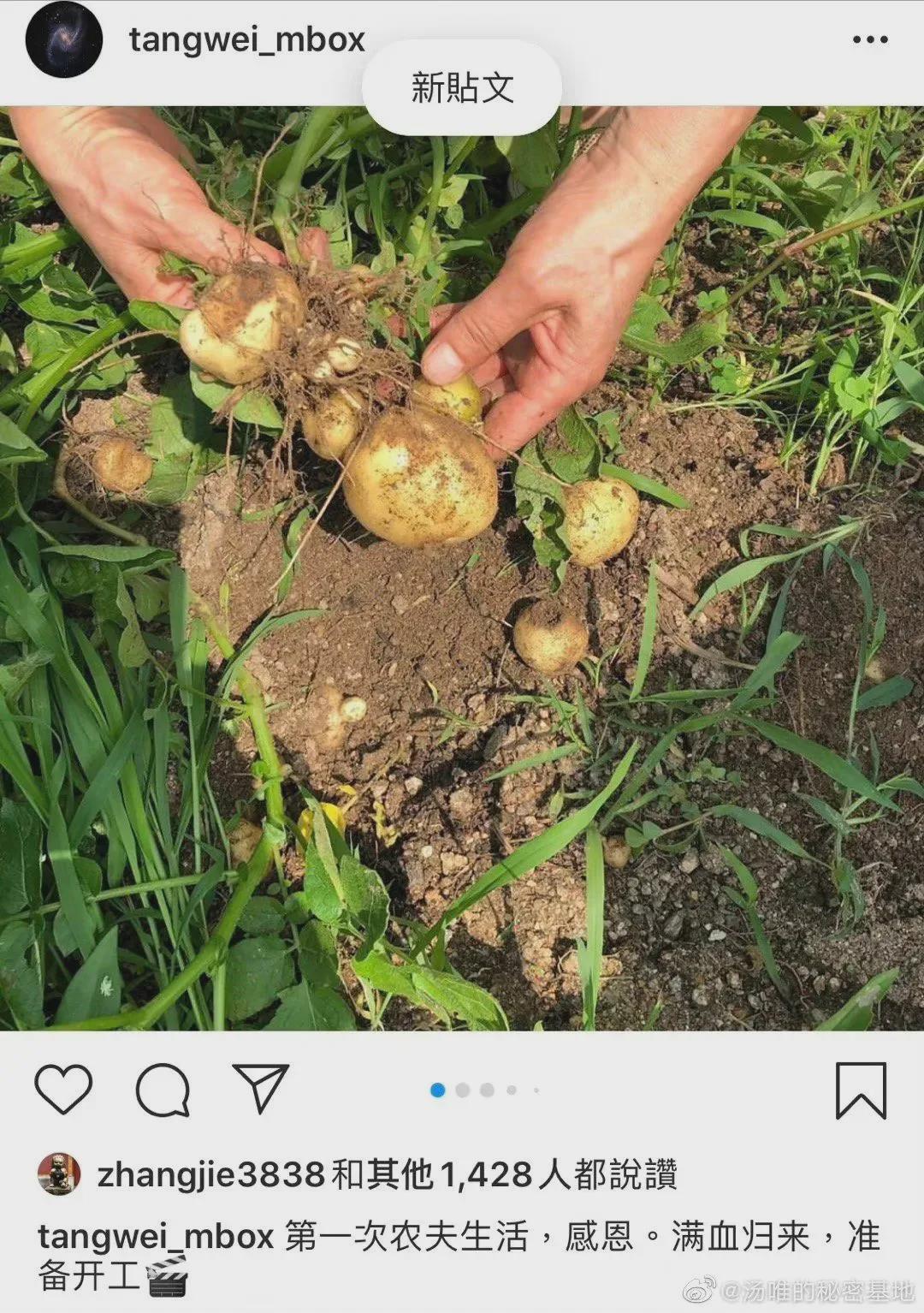This screenshot has height=1313, width=924.
Task: Tap the 新貼文 new posts pill
Action: (x=462, y=88)
